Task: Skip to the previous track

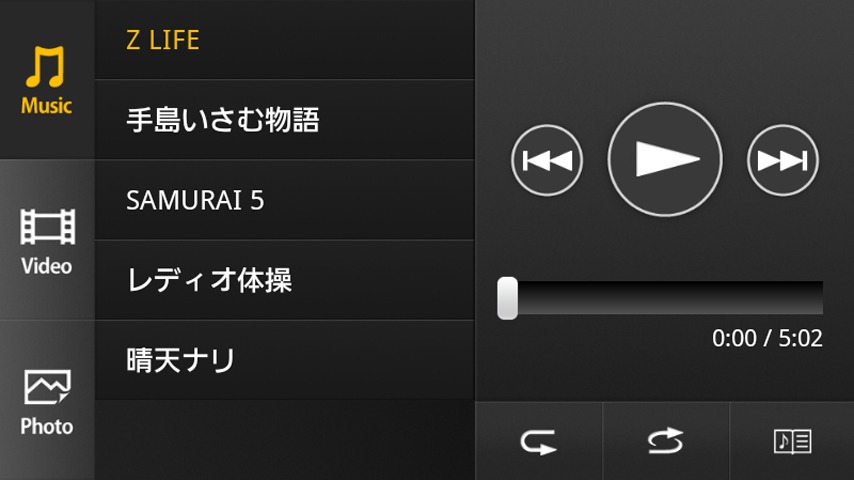Action: point(547,160)
